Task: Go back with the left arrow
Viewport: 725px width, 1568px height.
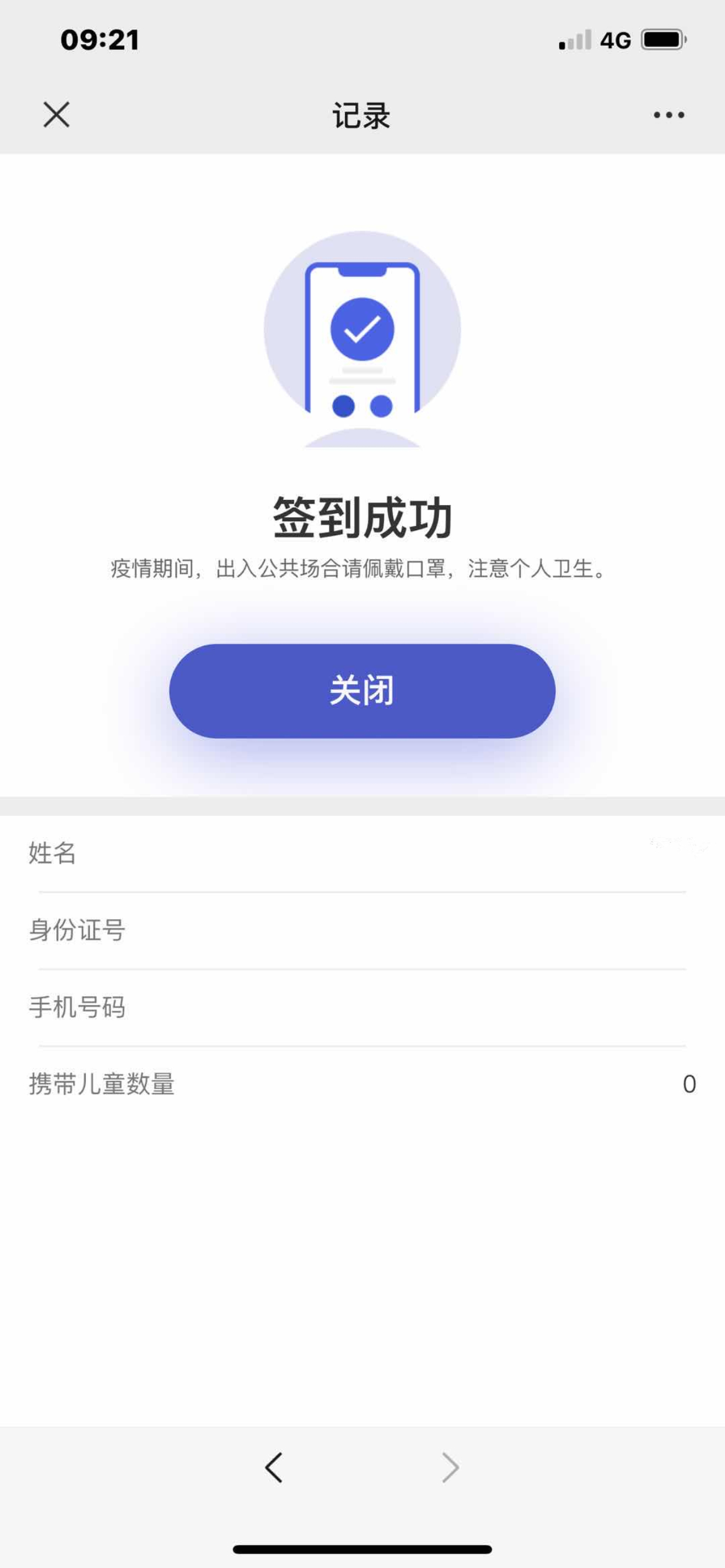Action: tap(274, 1468)
